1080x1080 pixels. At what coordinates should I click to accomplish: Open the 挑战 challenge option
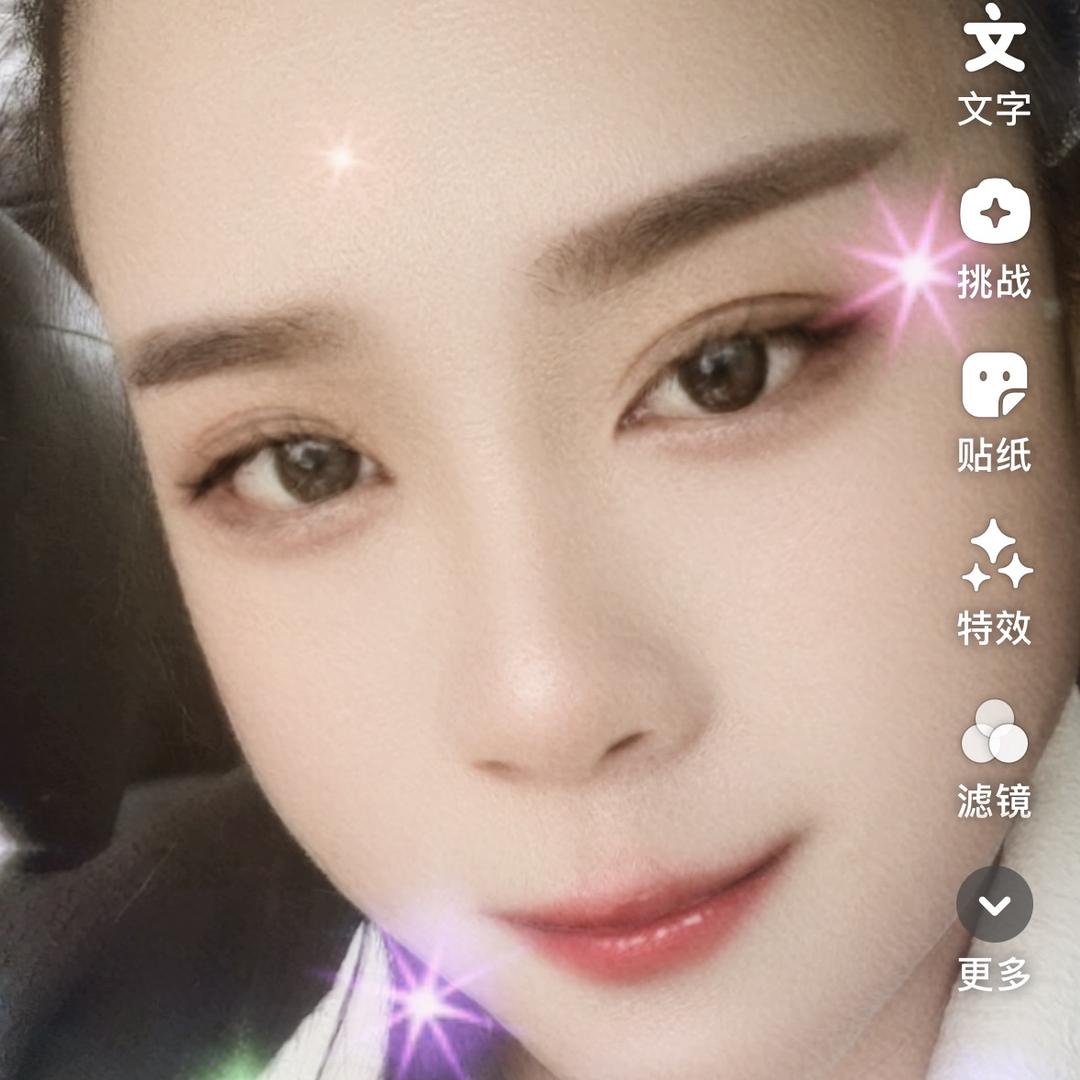click(x=994, y=214)
